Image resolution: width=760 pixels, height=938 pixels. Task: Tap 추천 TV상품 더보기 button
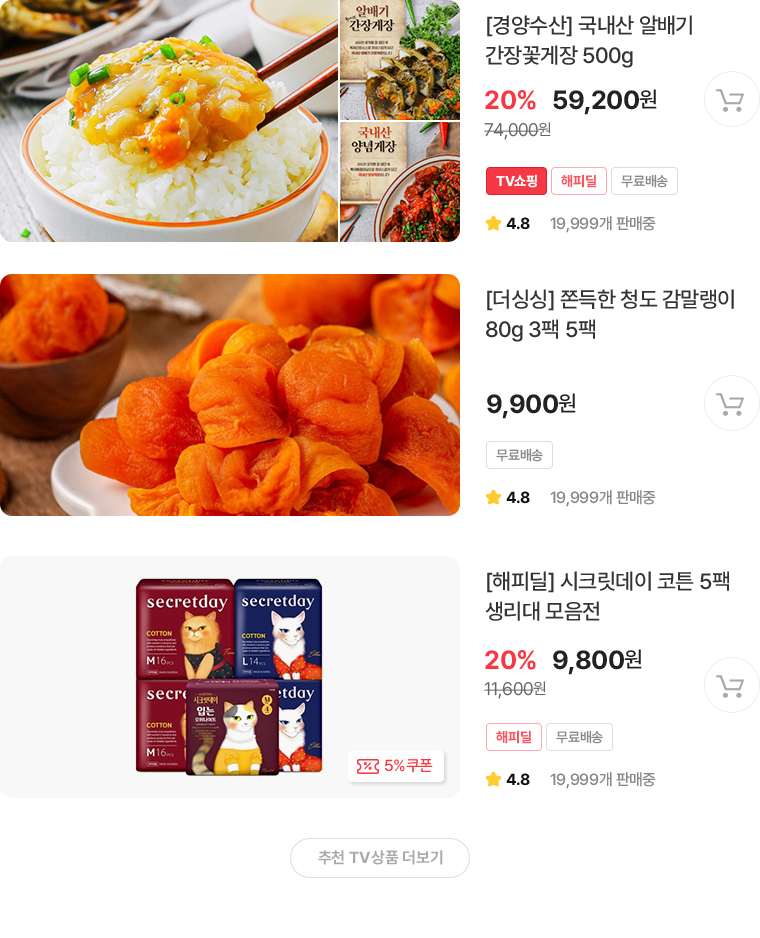pos(380,858)
